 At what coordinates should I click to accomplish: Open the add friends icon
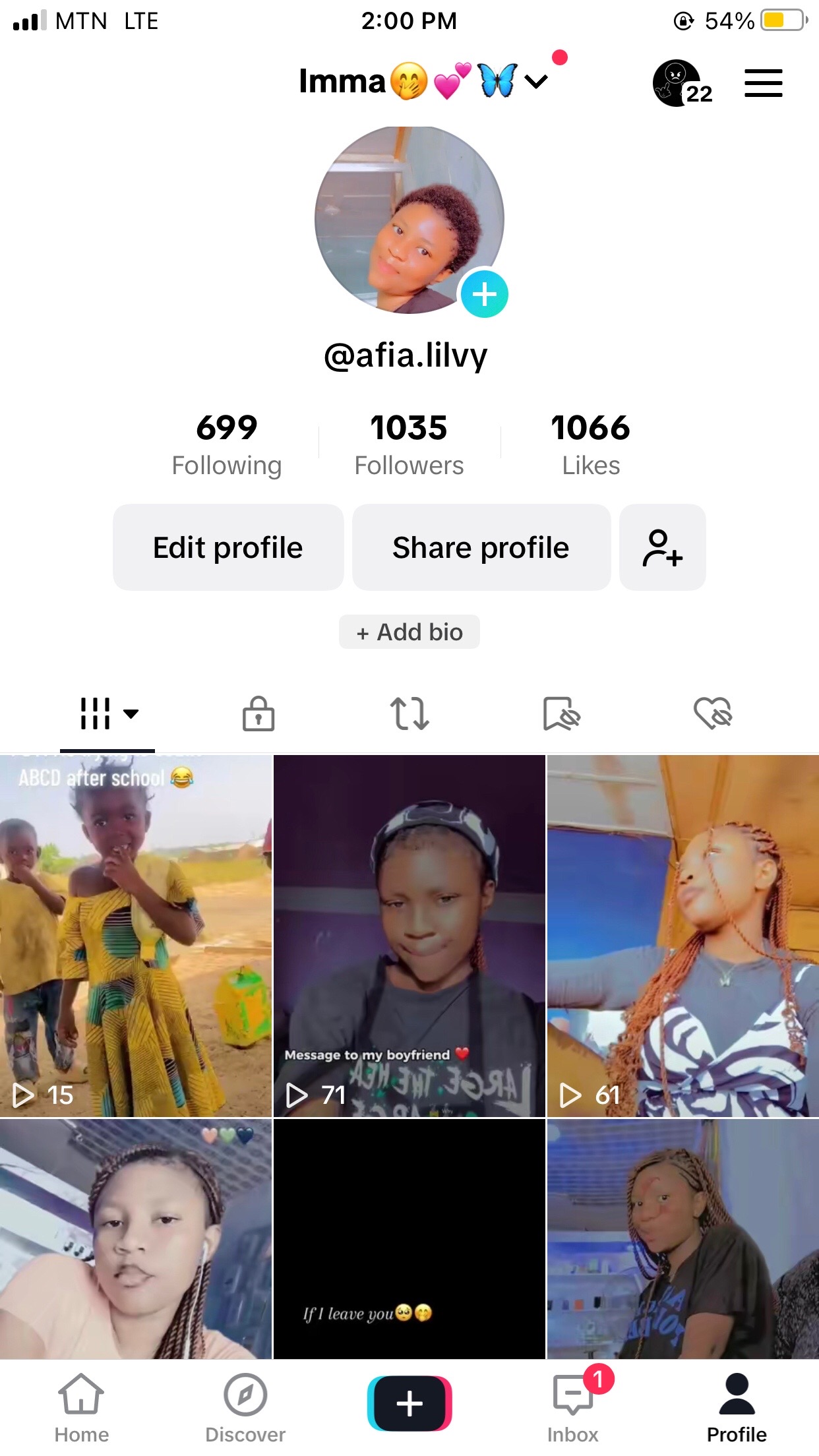click(662, 547)
